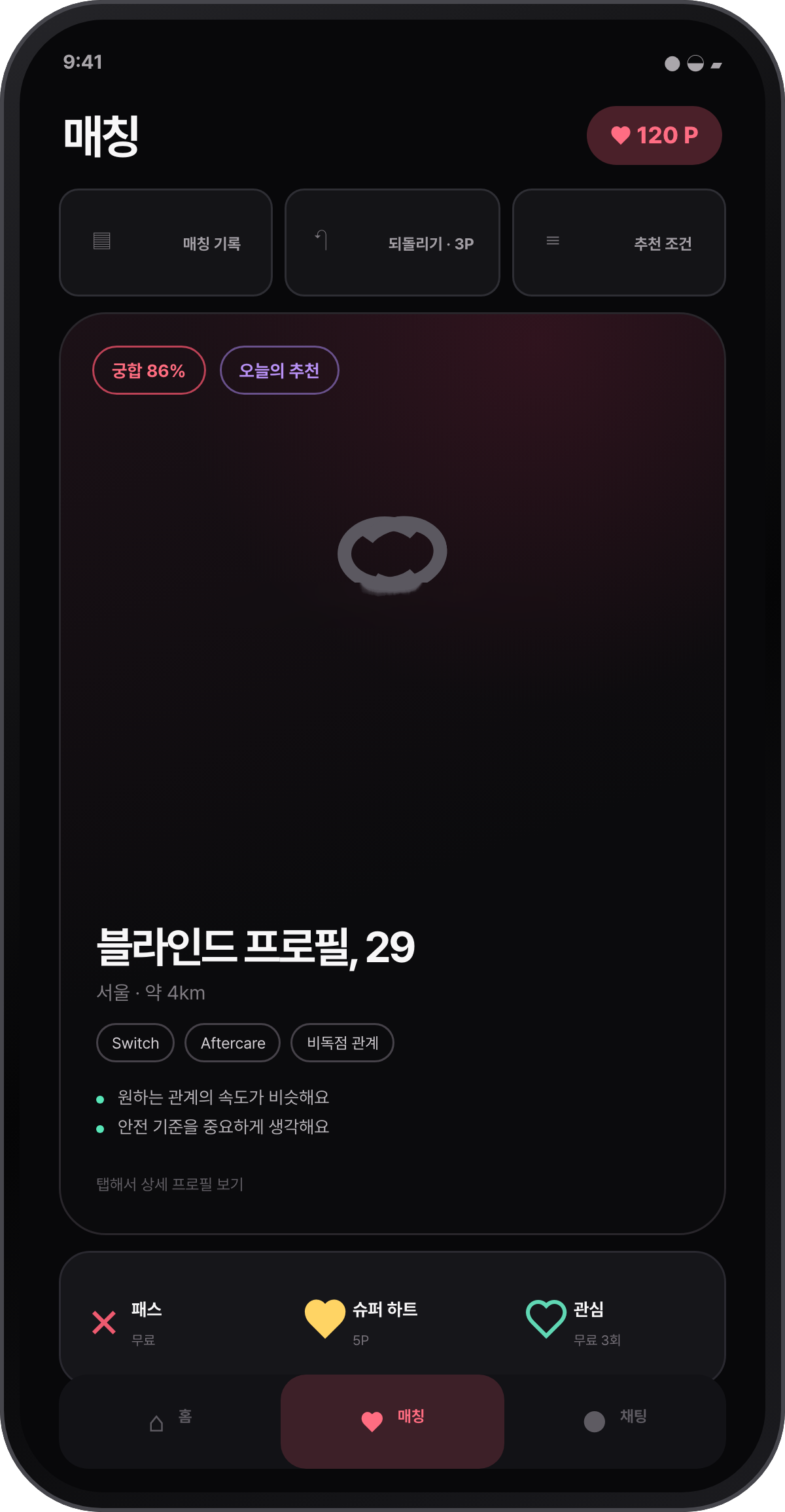The width and height of the screenshot is (785, 1512).
Task: Tap 되돌리기 · 3P to undo
Action: pos(392,243)
